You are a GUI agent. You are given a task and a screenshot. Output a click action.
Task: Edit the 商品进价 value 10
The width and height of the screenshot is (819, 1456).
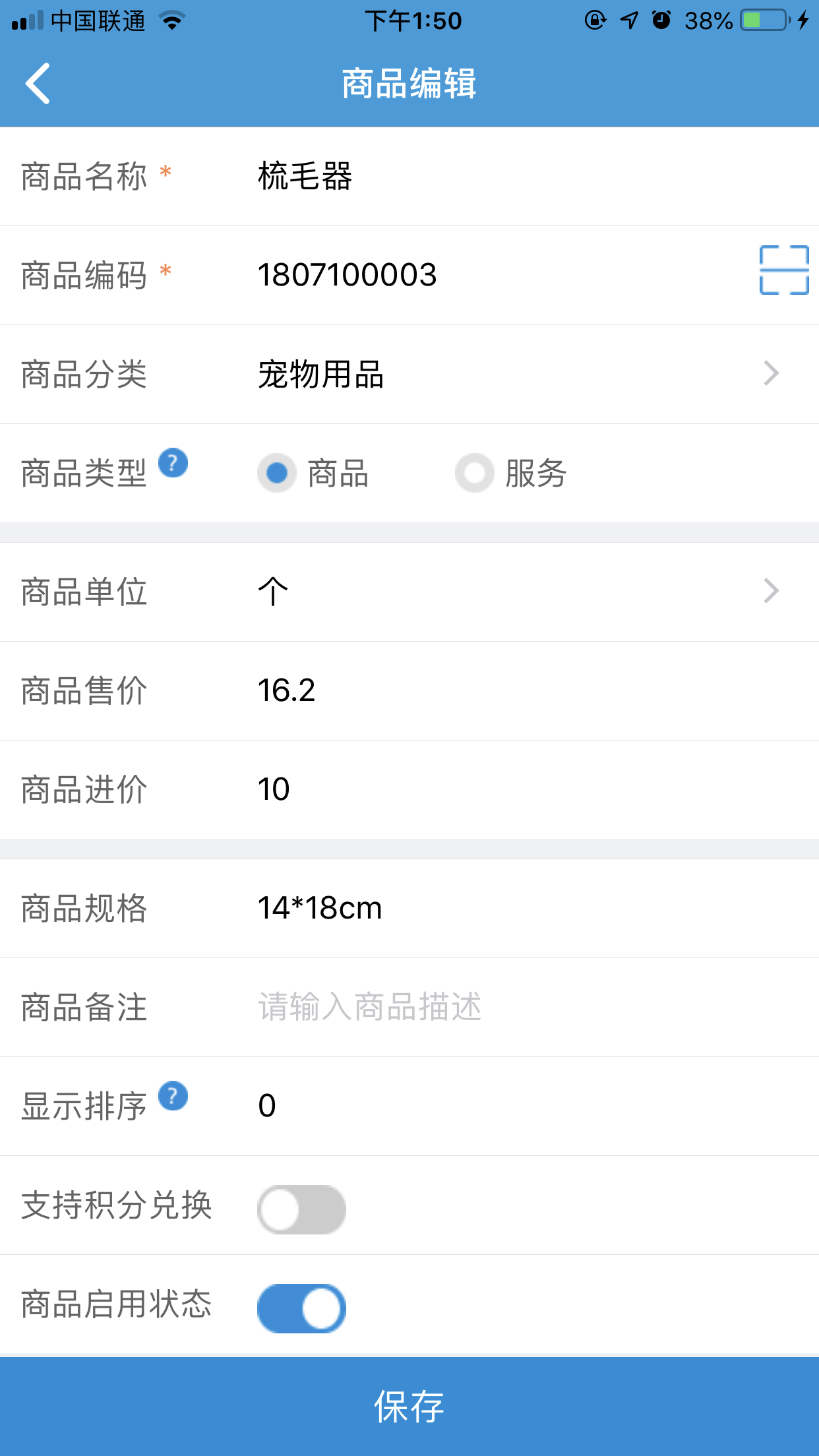pos(528,789)
